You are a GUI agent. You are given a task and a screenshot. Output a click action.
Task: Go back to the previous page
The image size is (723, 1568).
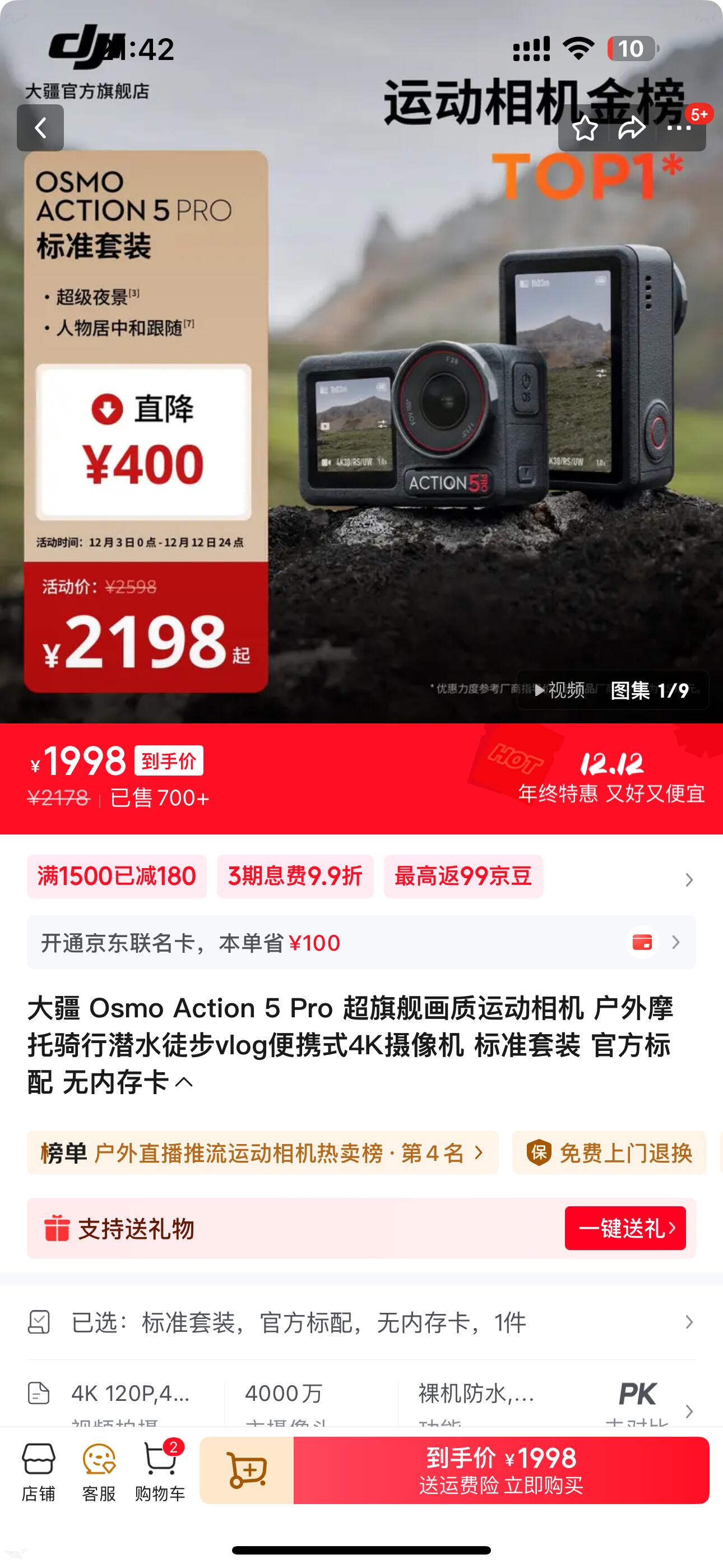click(x=40, y=128)
